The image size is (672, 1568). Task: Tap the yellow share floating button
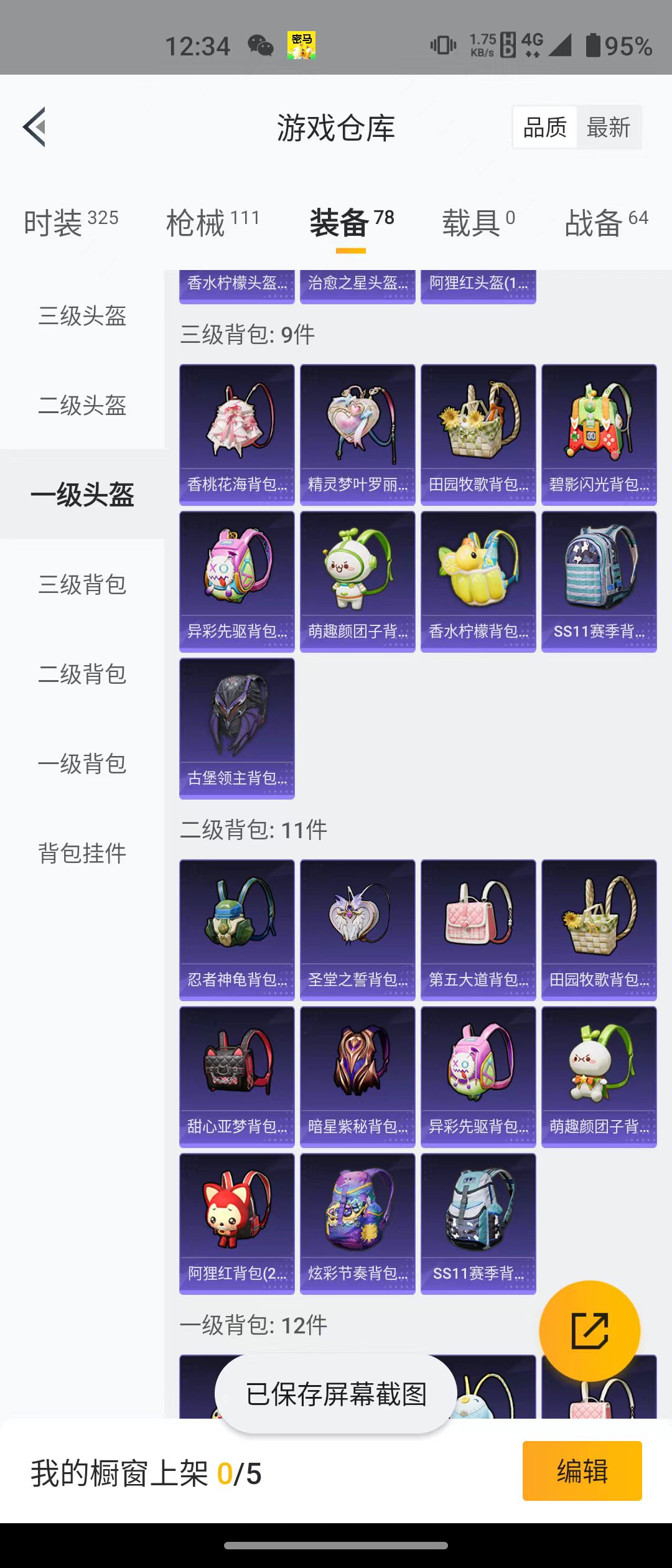[589, 1331]
